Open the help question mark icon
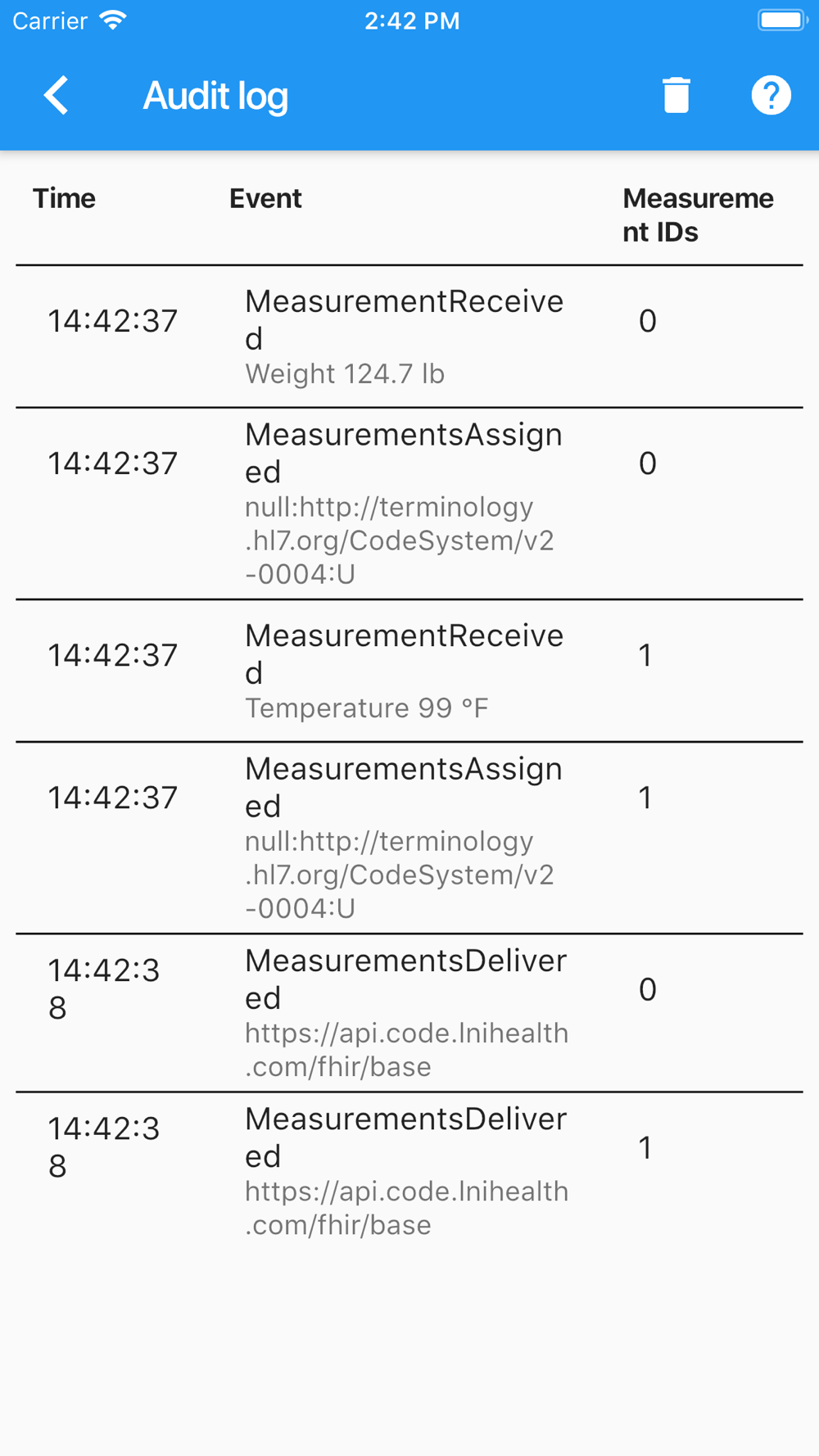This screenshot has width=819, height=1456. pos(771,95)
